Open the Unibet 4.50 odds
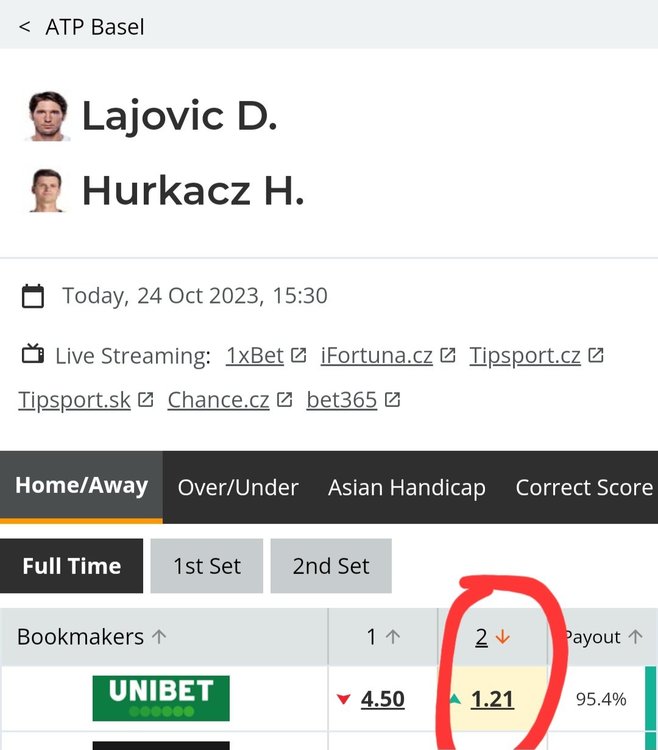 tap(382, 699)
